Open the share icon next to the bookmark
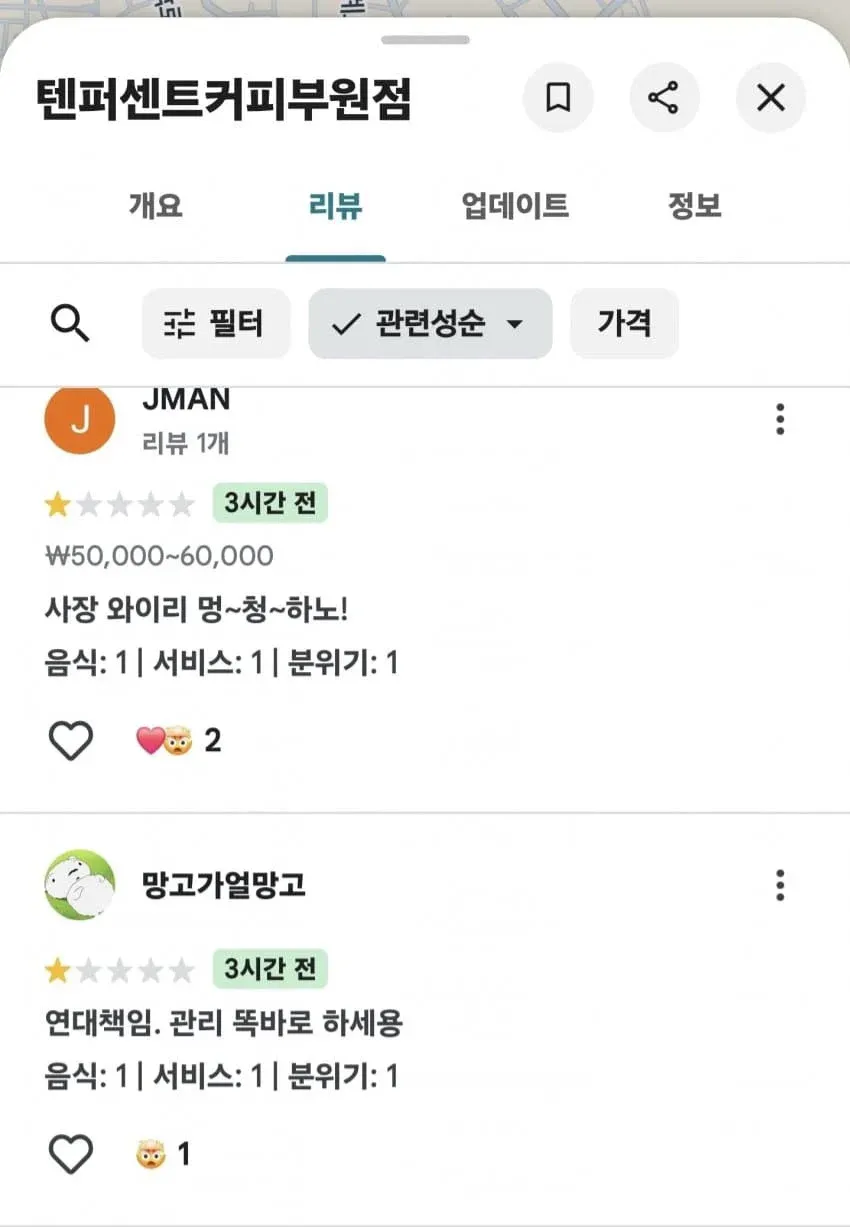Viewport: 850px width, 1227px height. 665,98
